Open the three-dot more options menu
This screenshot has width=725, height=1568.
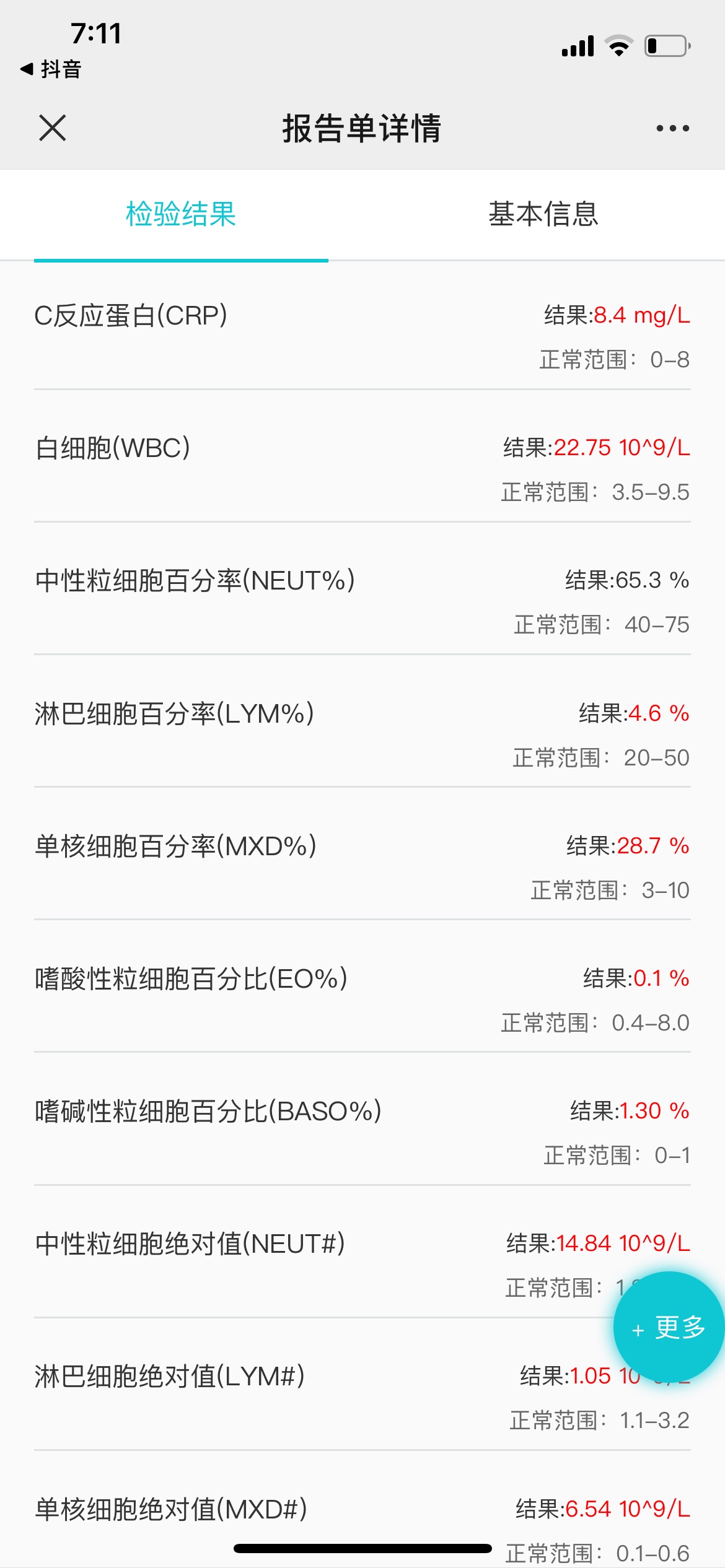pyautogui.click(x=672, y=128)
